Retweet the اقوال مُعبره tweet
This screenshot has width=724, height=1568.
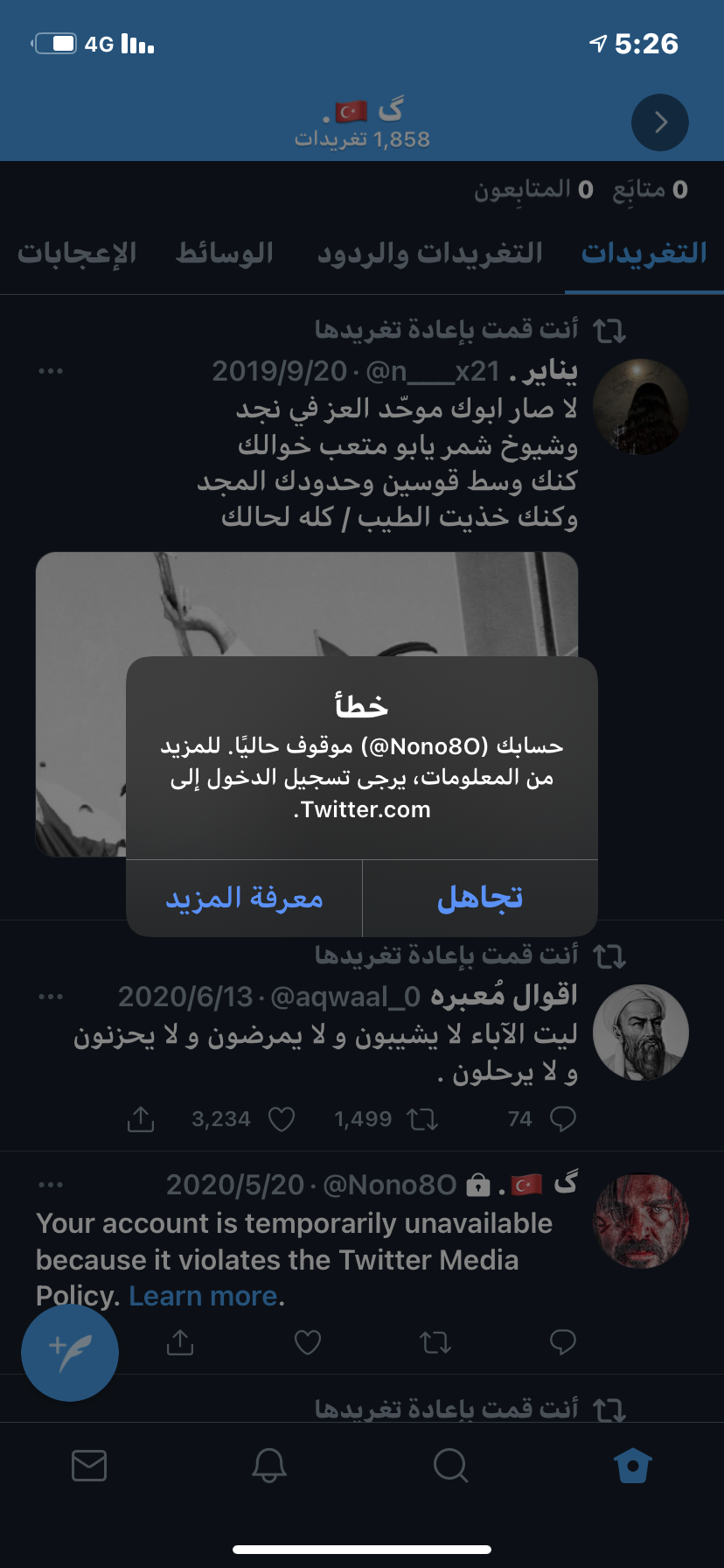coord(423,1119)
